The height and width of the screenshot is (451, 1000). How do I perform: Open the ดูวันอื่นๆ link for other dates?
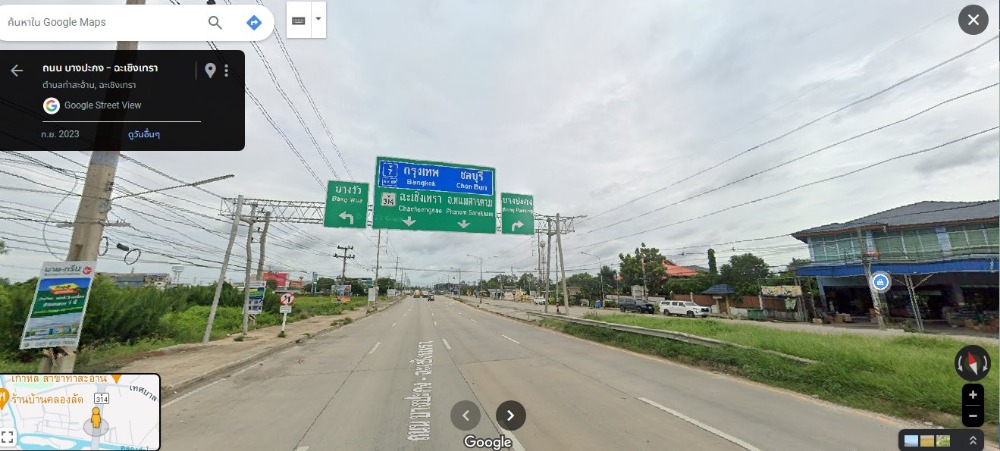[x=144, y=134]
